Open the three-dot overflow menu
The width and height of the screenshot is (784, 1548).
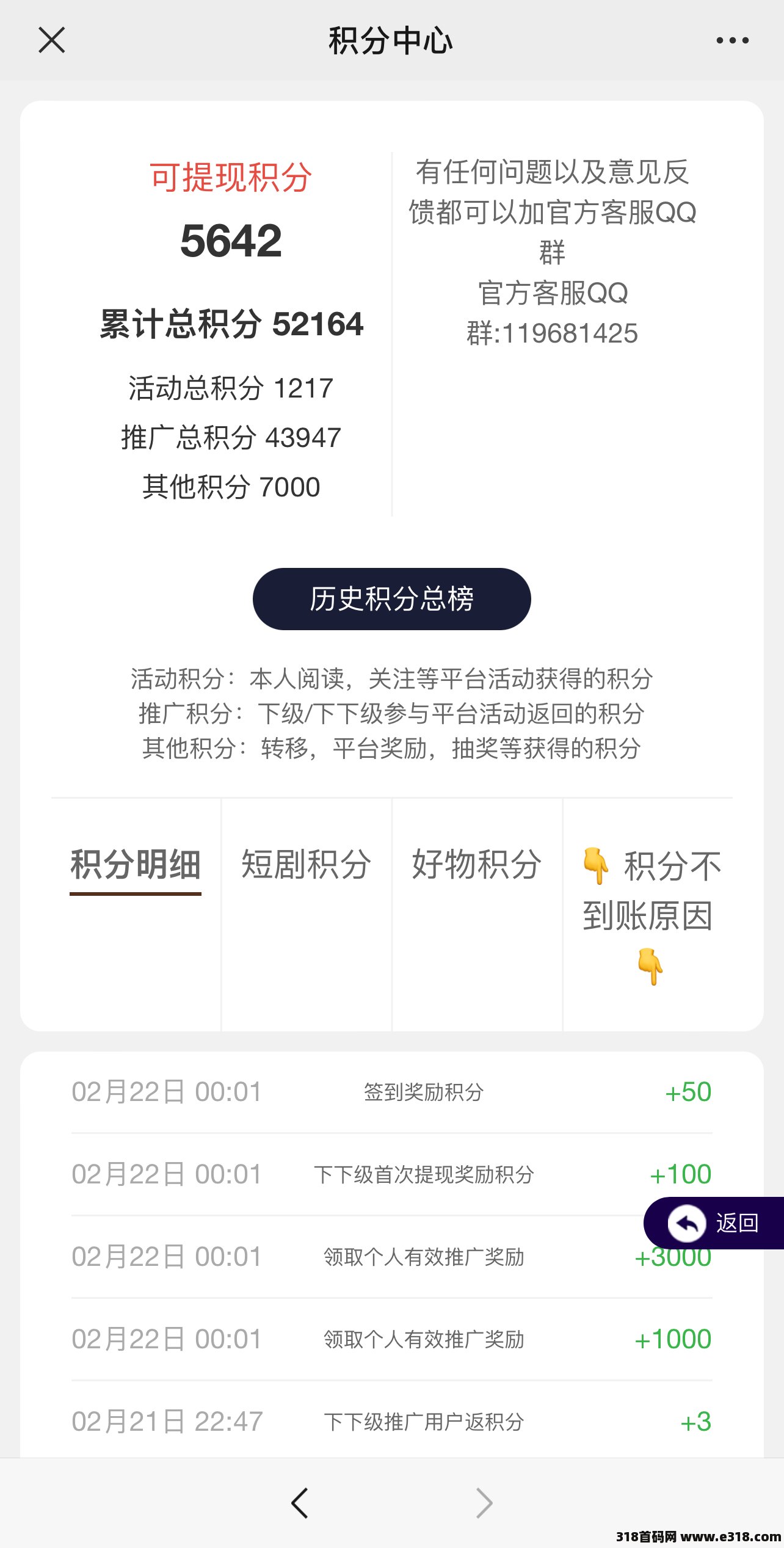point(732,40)
